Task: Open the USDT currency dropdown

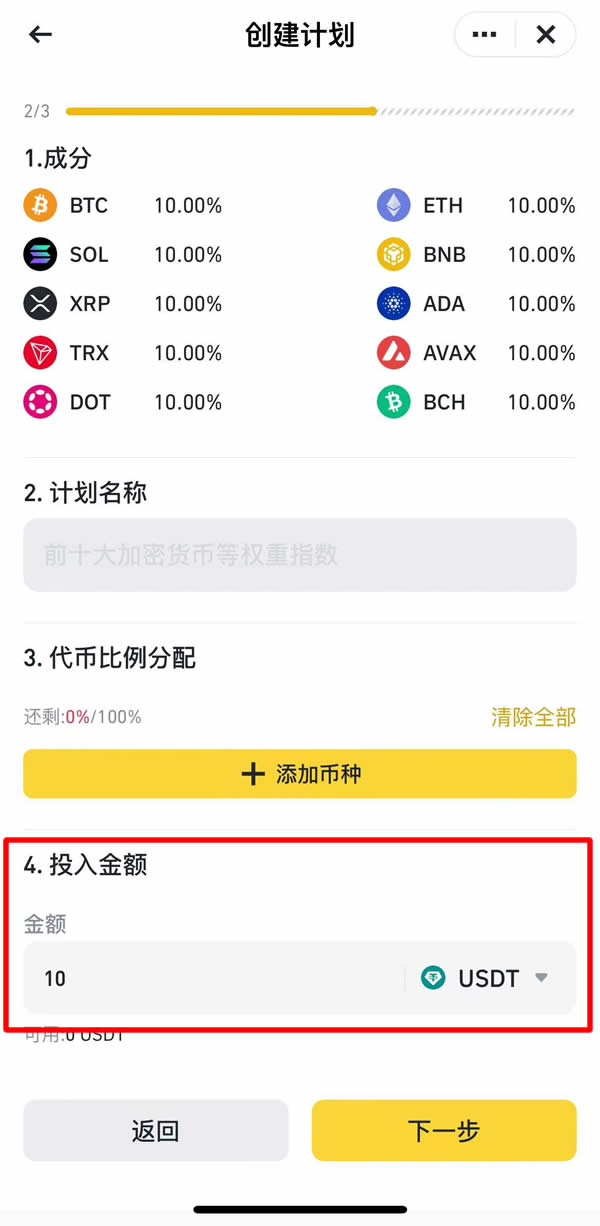Action: coord(487,978)
